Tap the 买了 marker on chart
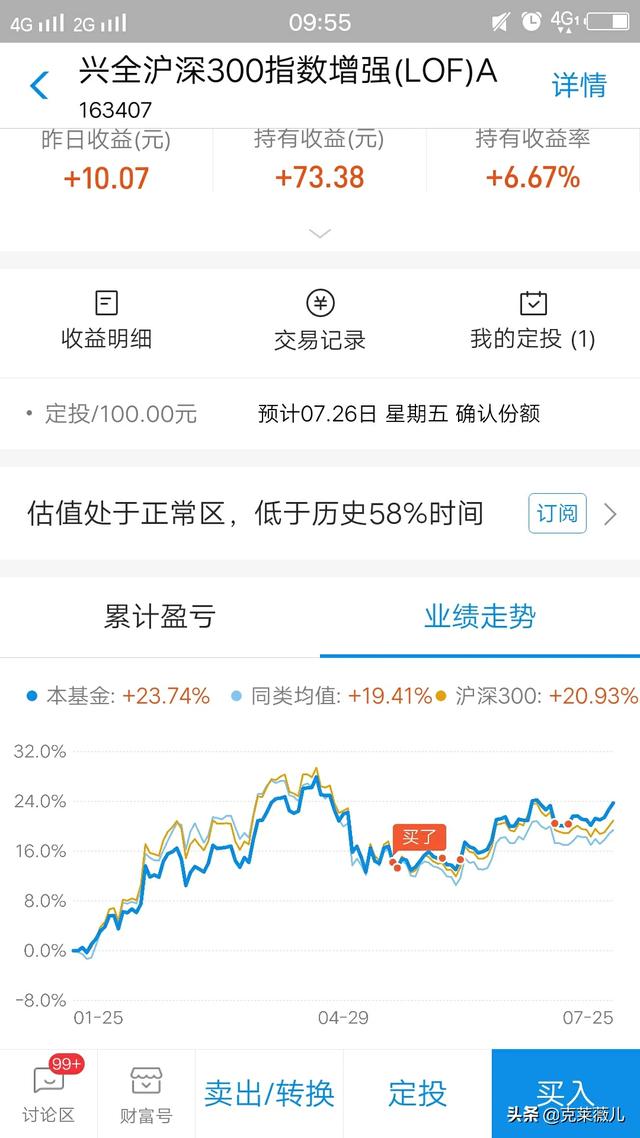The height and width of the screenshot is (1138, 640). tap(419, 838)
